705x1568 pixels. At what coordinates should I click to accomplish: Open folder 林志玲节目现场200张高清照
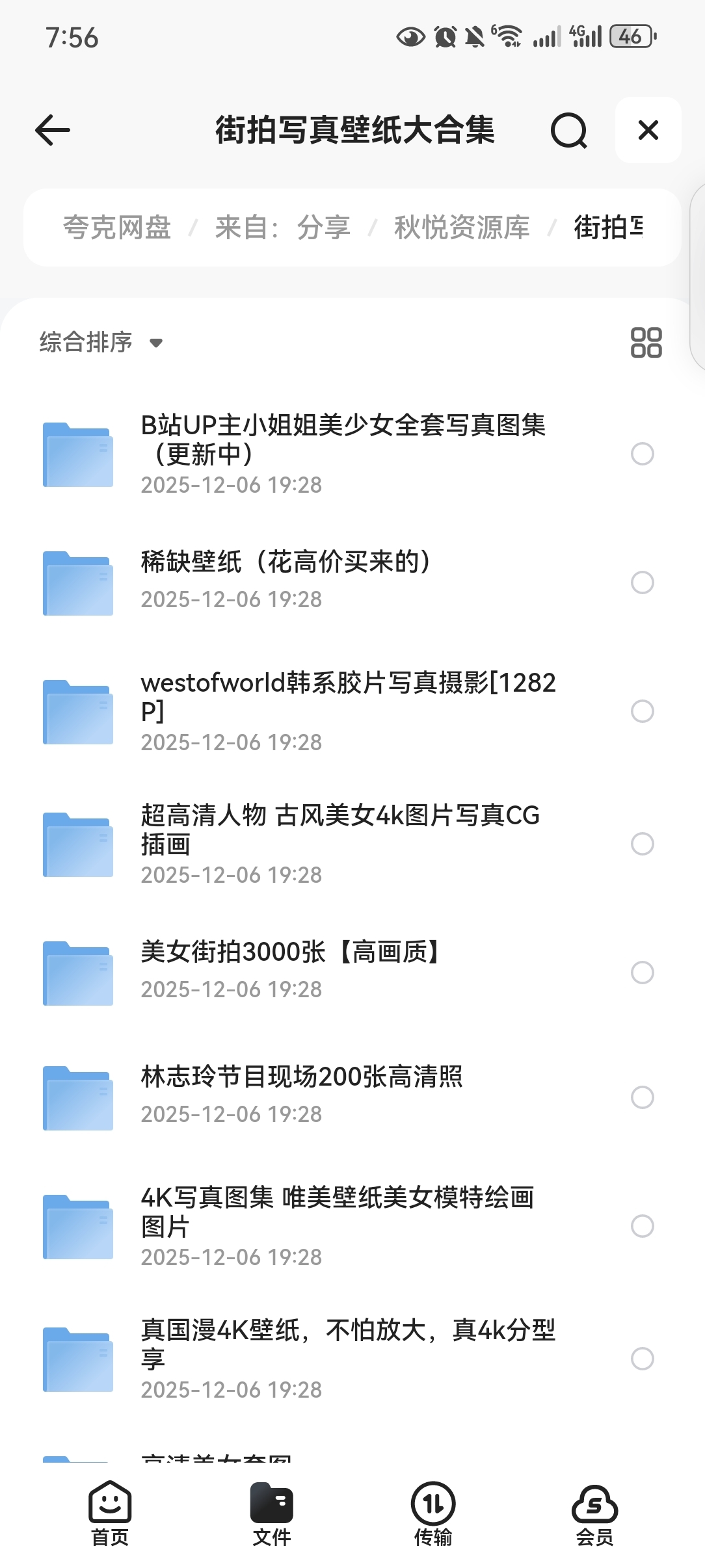(x=302, y=1078)
